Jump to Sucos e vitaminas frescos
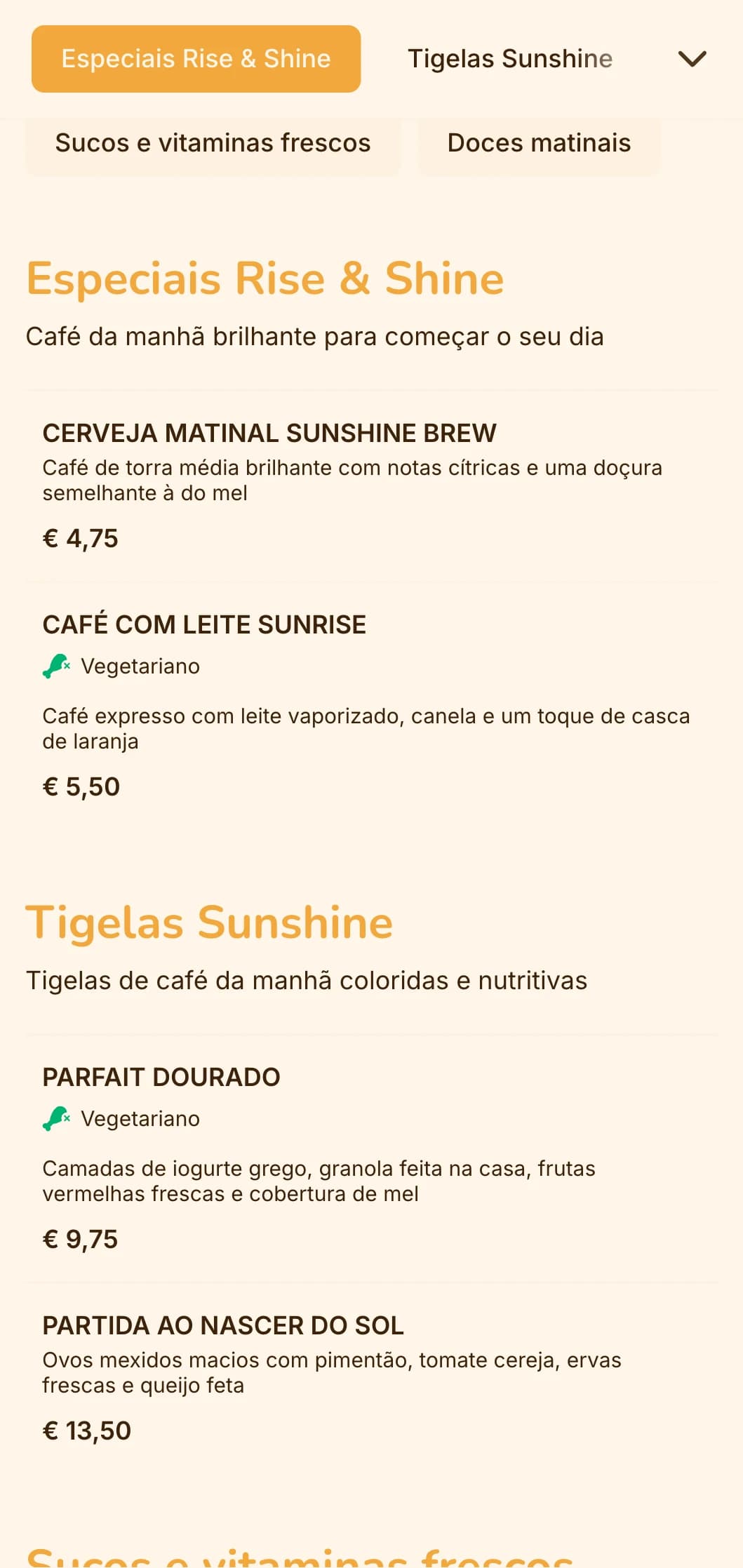The width and height of the screenshot is (743, 1568). pos(213,143)
